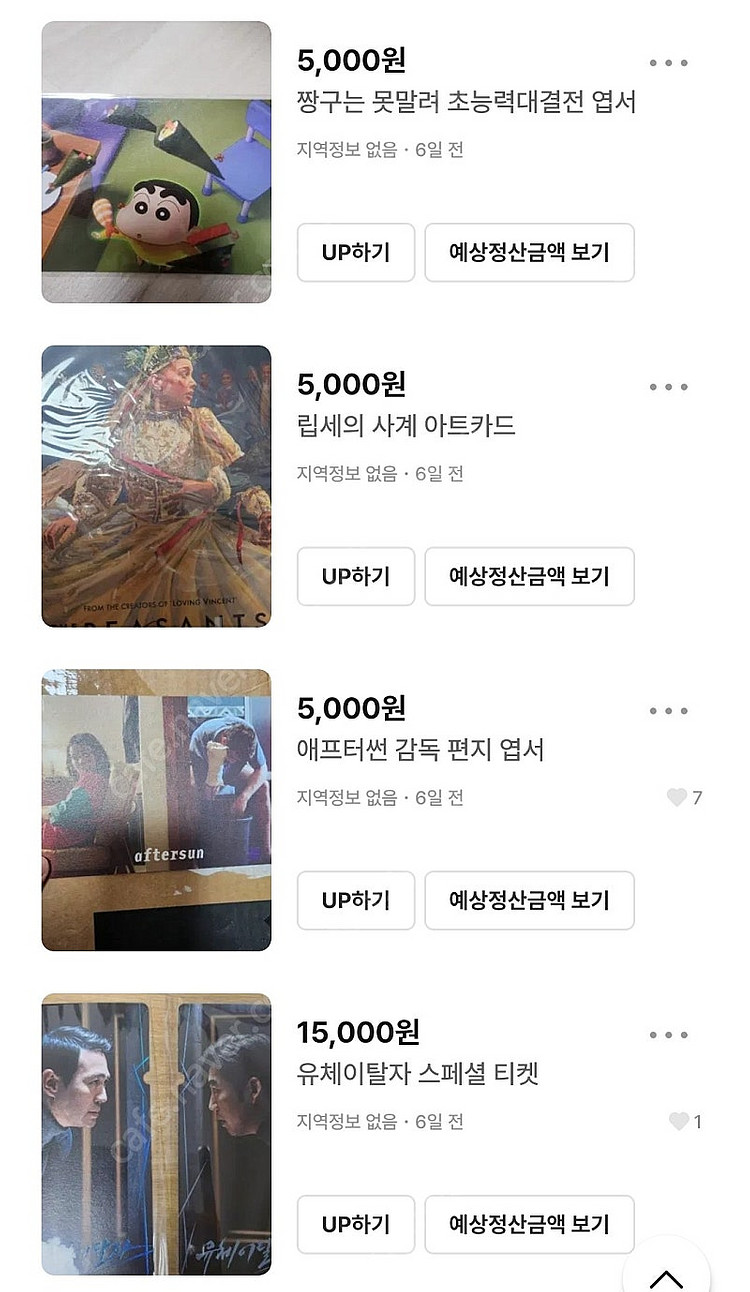Screen dimensions: 750x1292
Task: View the 유체이탈자 ticket thumbnail image
Action: click(x=155, y=1135)
